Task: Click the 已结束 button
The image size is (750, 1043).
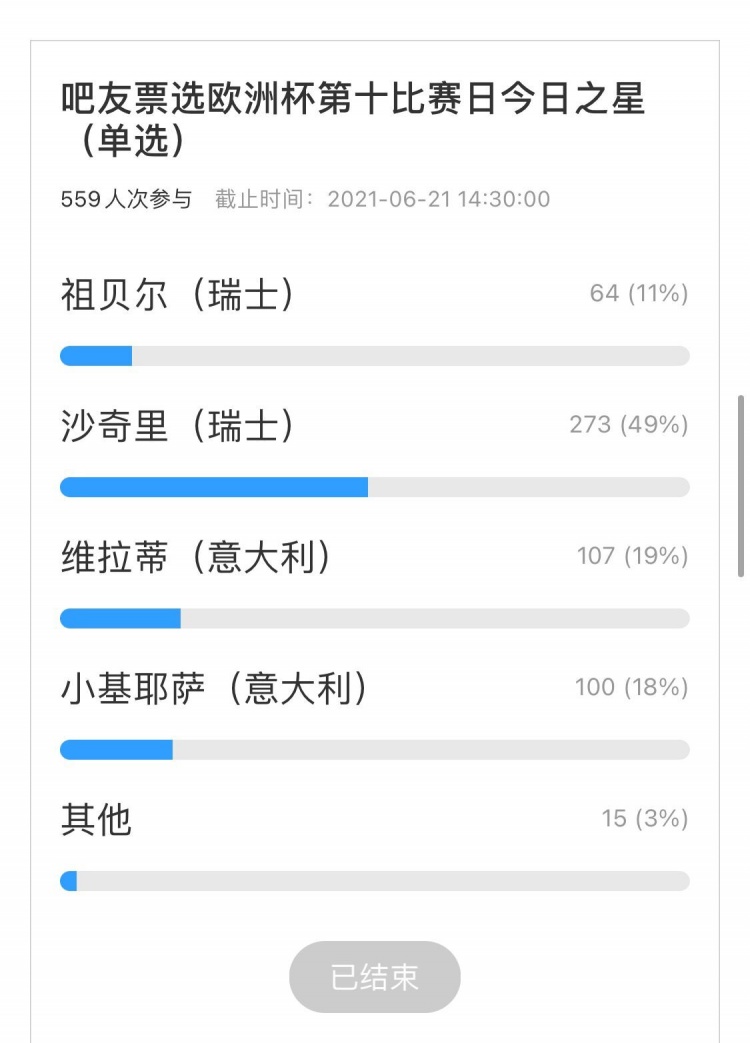Action: pyautogui.click(x=374, y=977)
